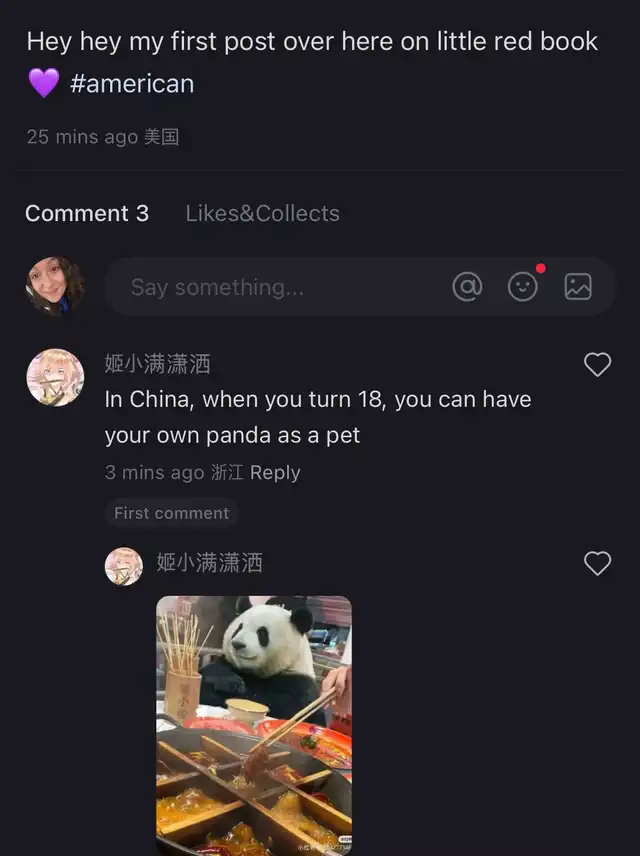Switch to the Likes&Collects tab
The height and width of the screenshot is (856, 640).
coord(262,213)
